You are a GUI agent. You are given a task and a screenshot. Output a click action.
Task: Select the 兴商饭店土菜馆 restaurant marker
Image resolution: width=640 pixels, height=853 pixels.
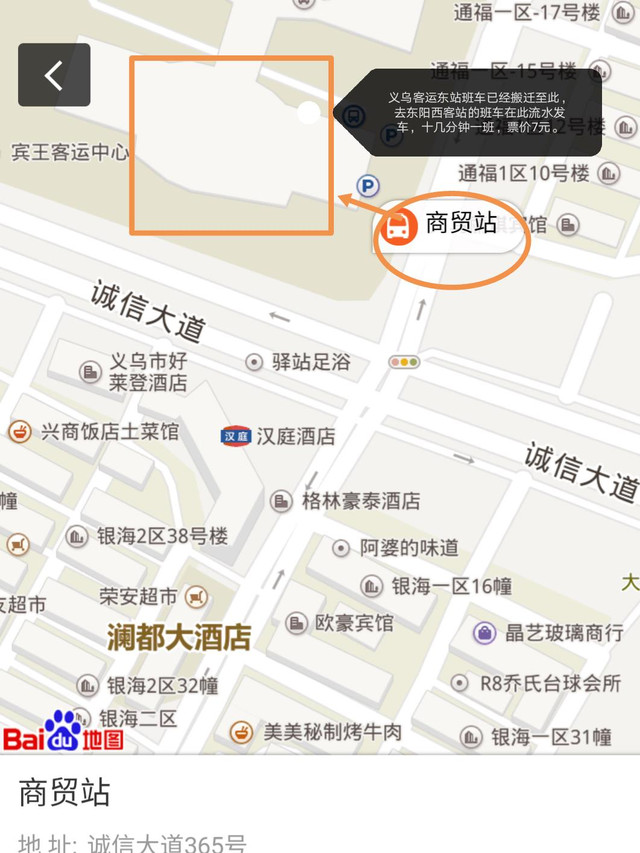(18, 431)
